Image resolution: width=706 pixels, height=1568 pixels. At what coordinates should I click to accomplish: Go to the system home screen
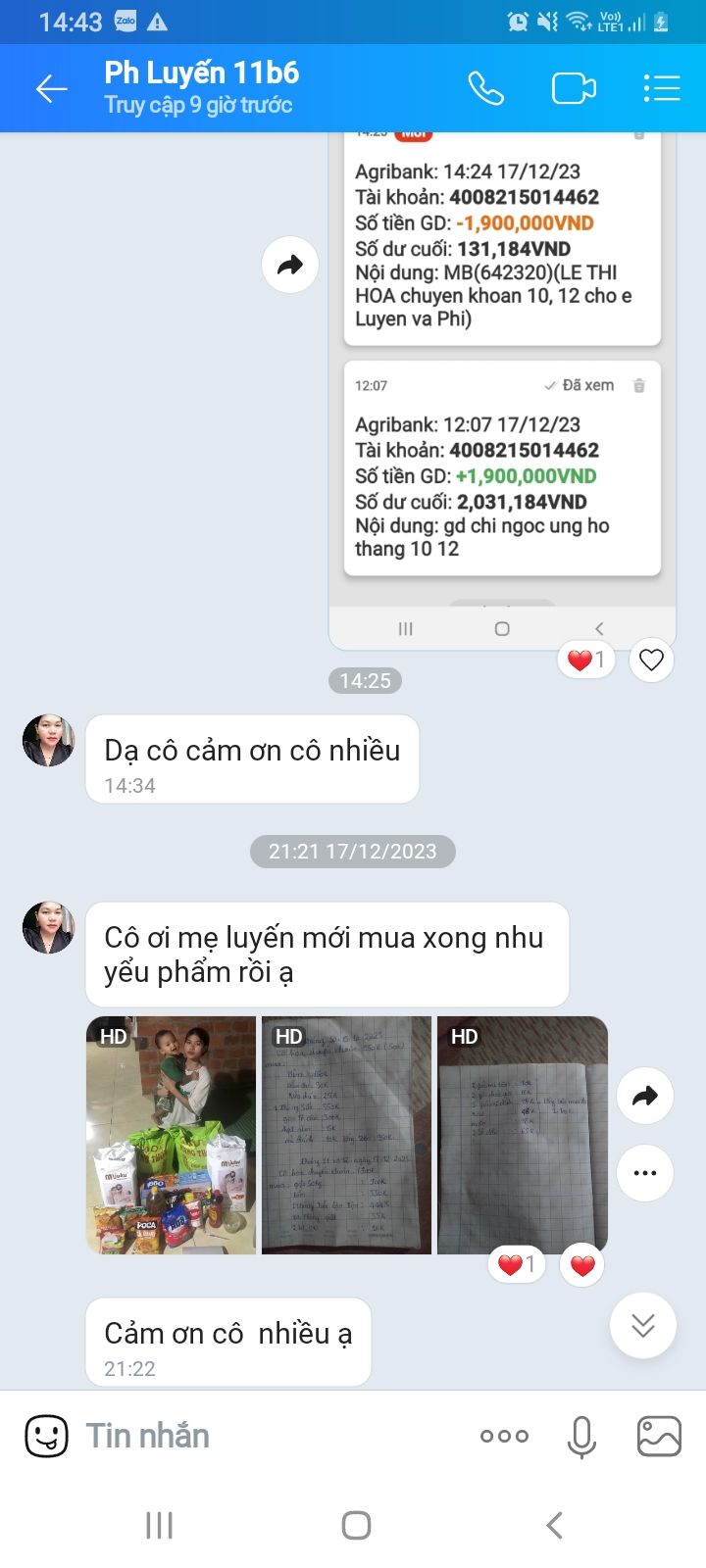(356, 1525)
